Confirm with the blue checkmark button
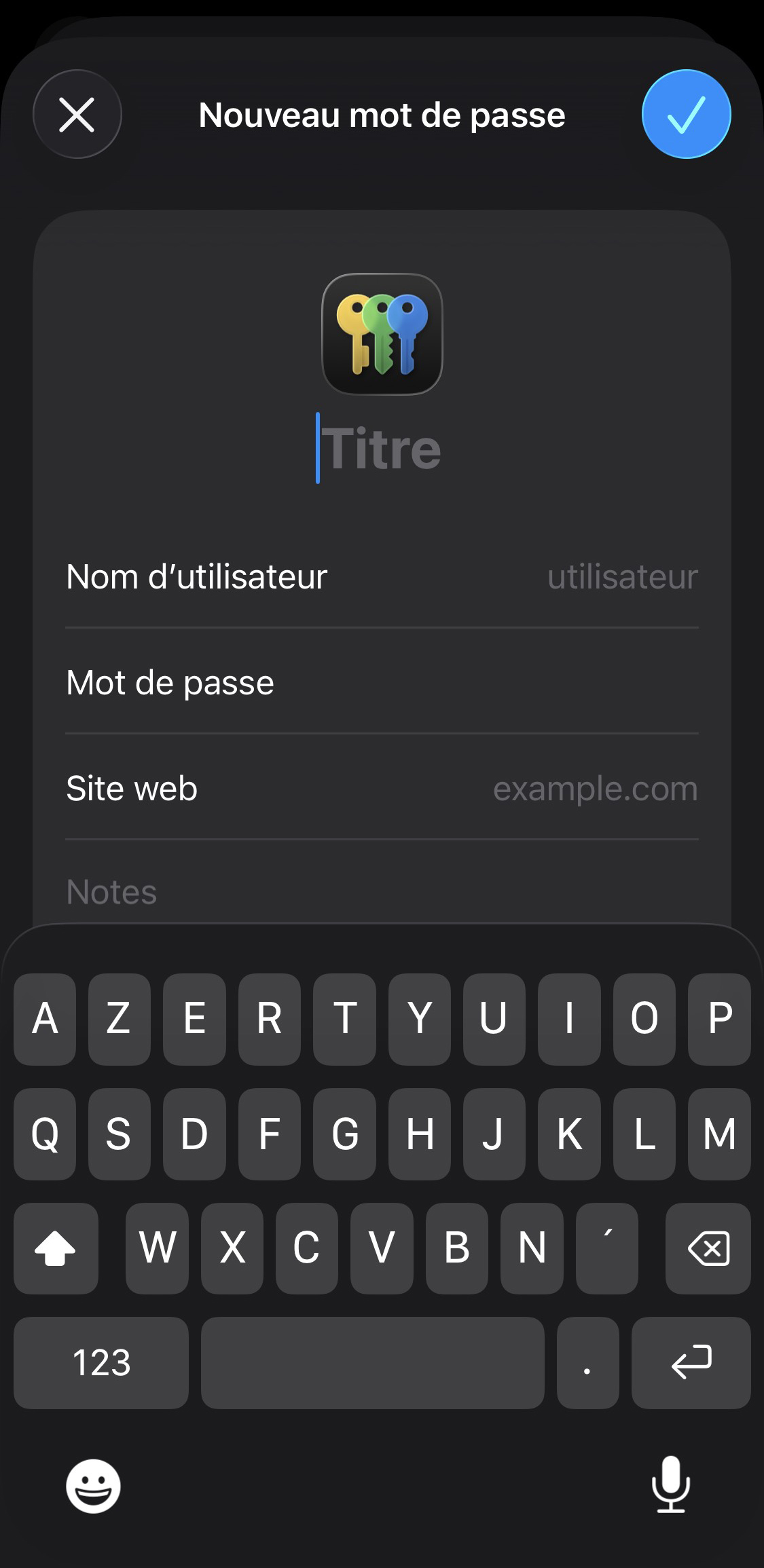Image resolution: width=764 pixels, height=1568 pixels. click(686, 114)
